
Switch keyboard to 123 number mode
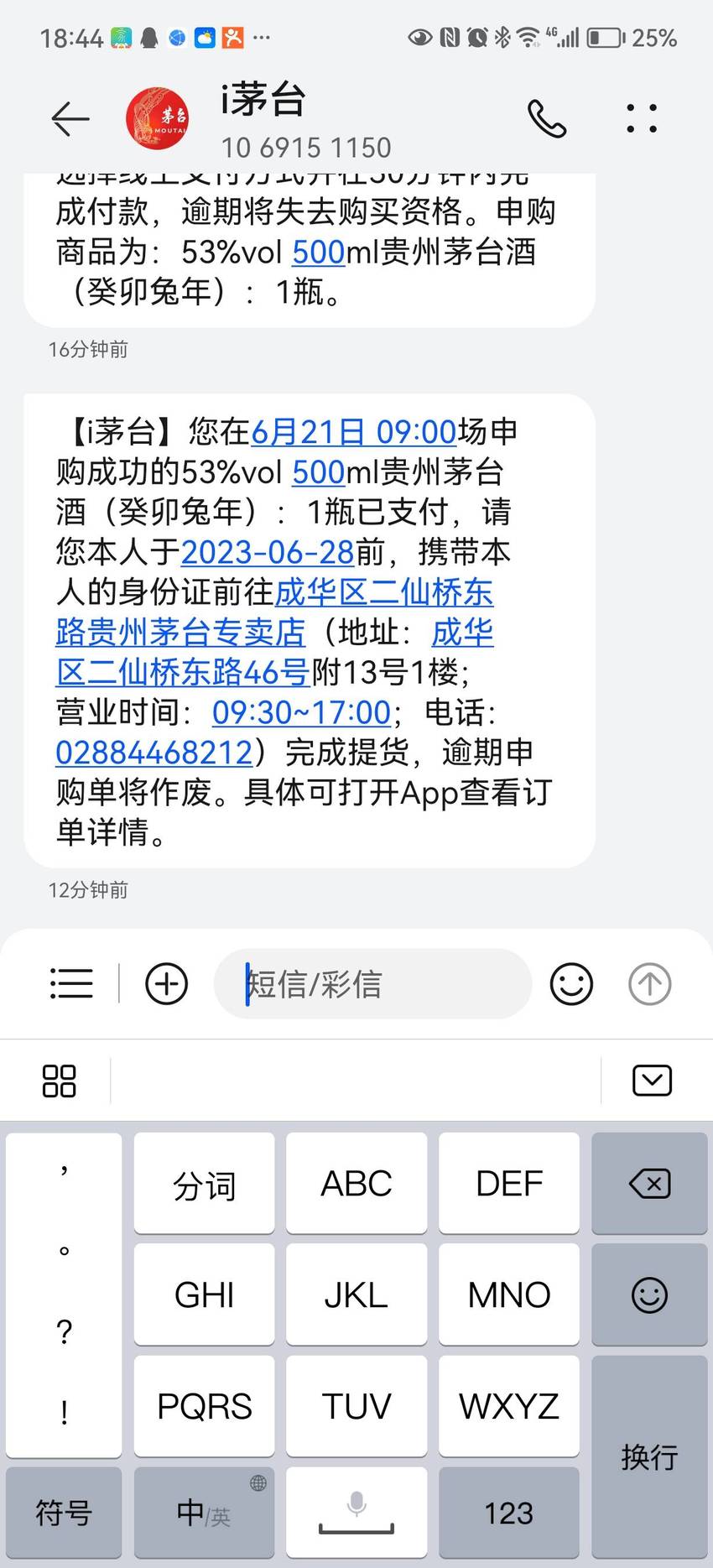tap(508, 1513)
